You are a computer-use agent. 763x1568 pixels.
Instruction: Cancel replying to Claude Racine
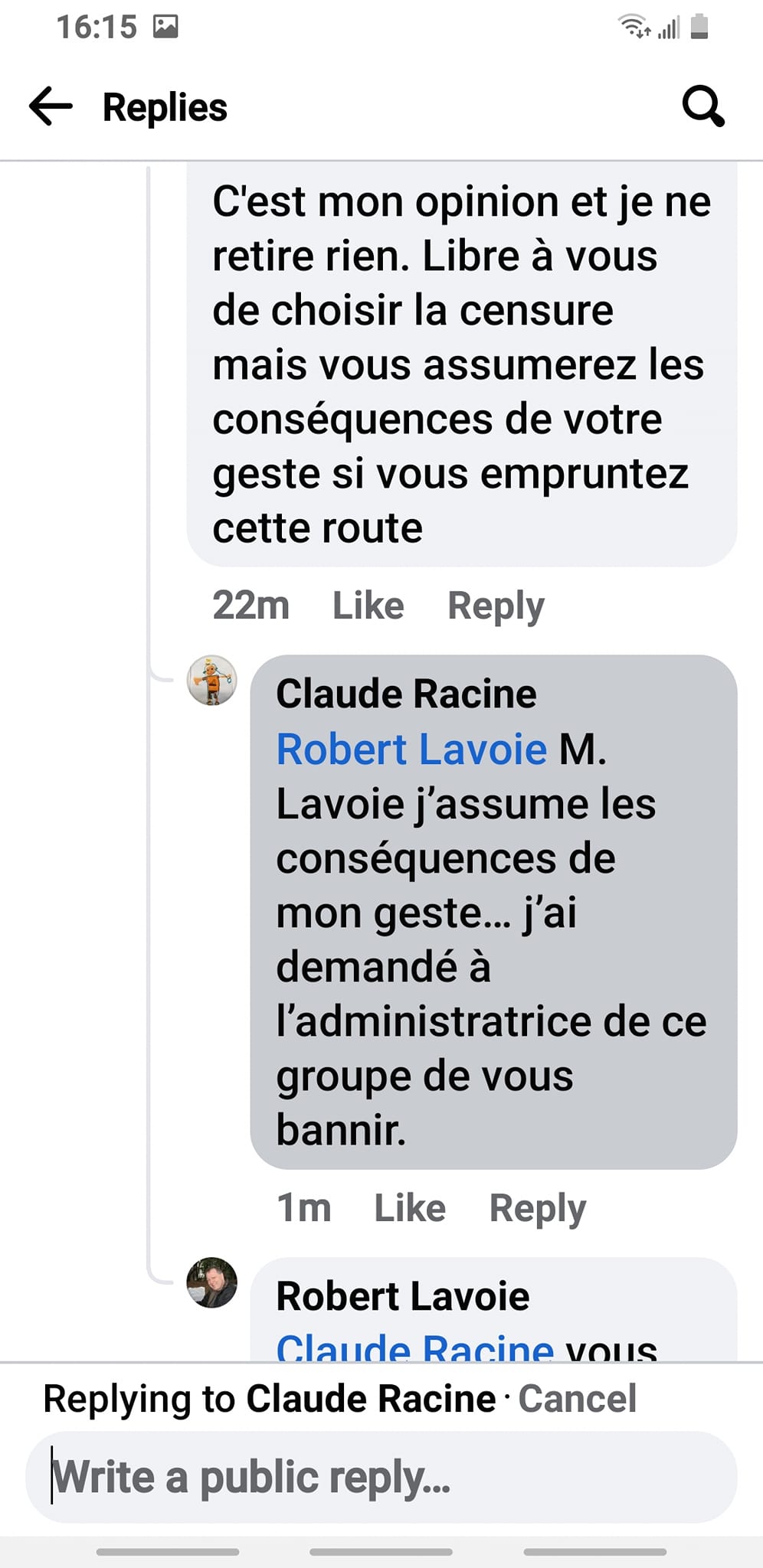(577, 1399)
